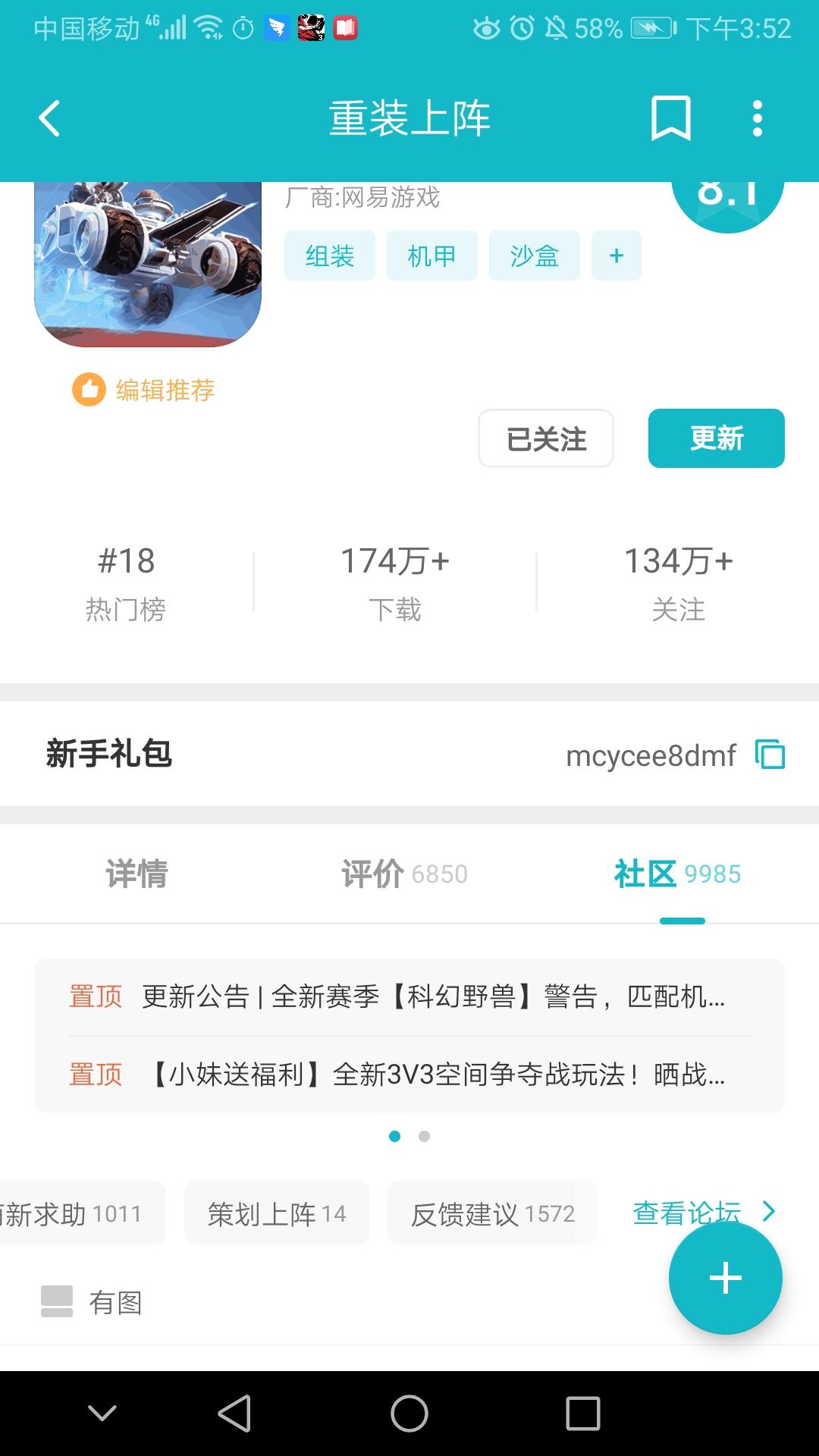The width and height of the screenshot is (819, 1456).
Task: Bookmark this game using the top bar icon
Action: pyautogui.click(x=671, y=118)
